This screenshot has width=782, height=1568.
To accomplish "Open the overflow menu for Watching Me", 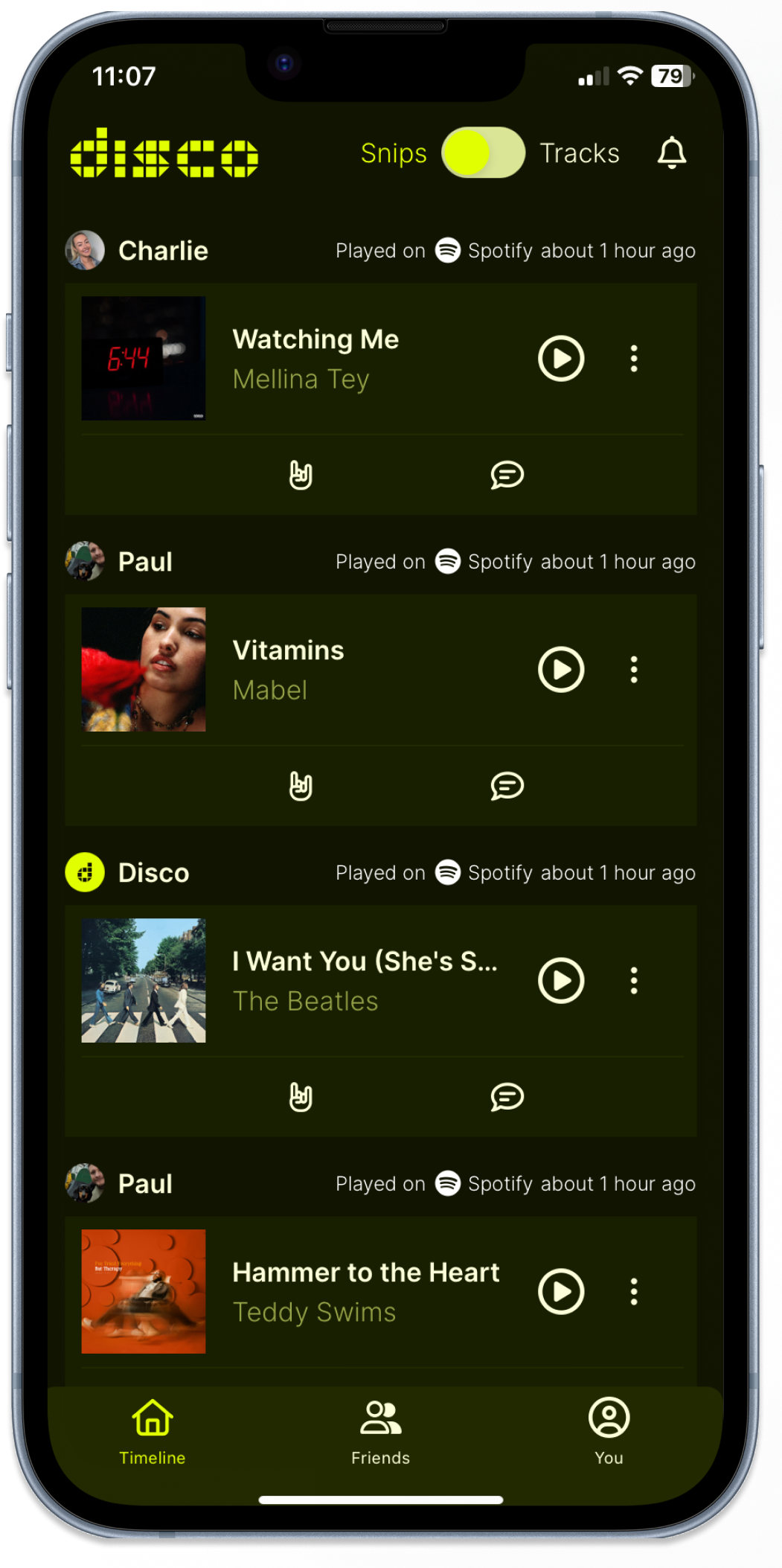I will [635, 358].
